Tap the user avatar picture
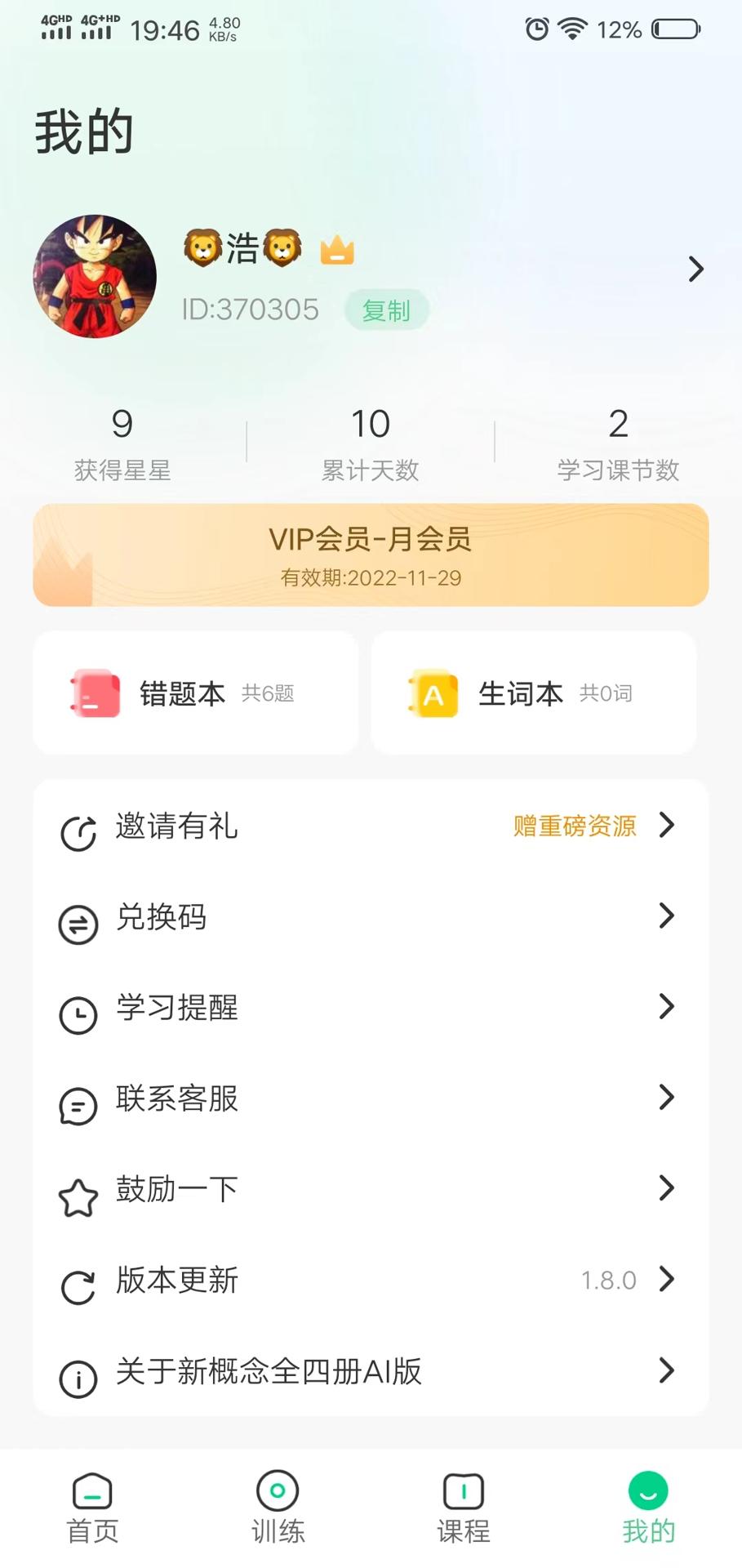This screenshot has width=742, height=1568. [x=94, y=276]
